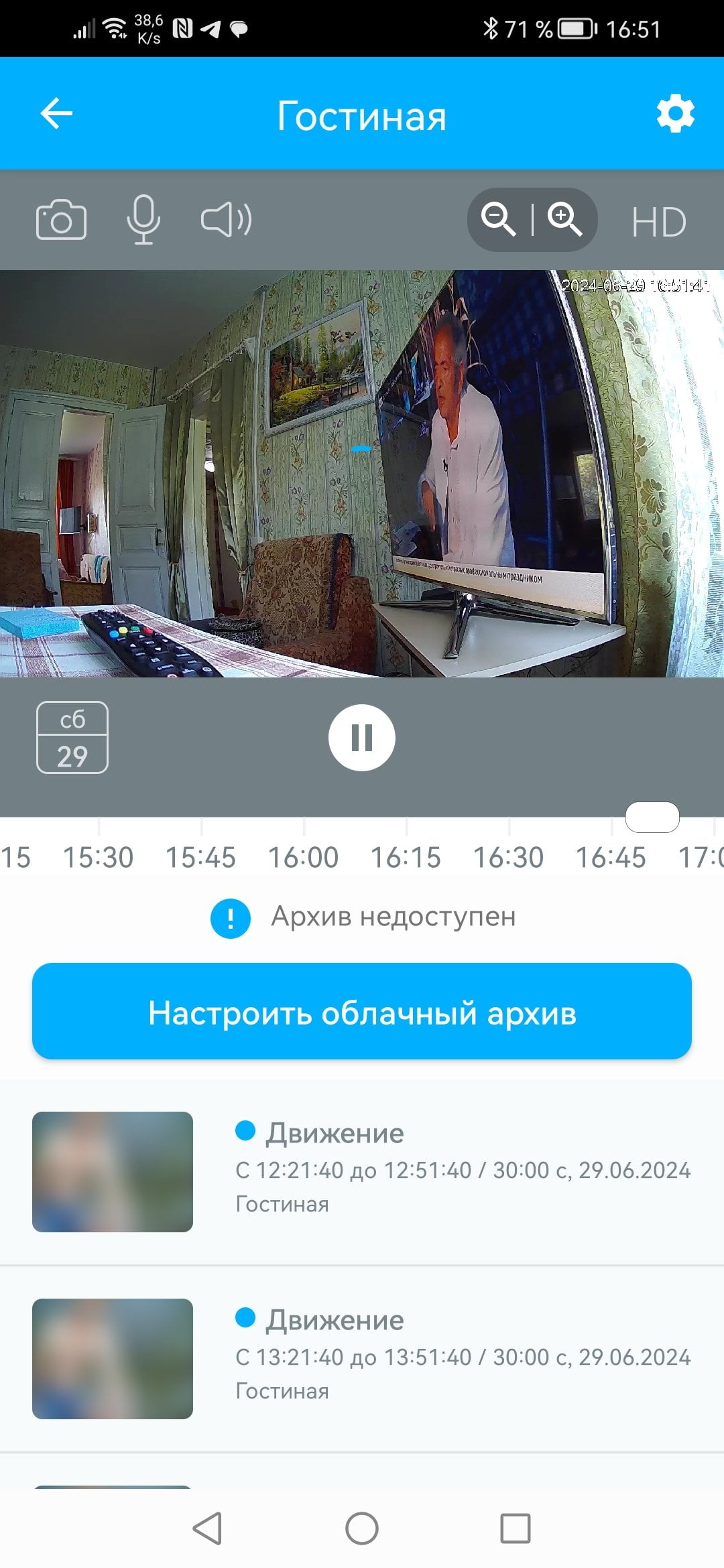This screenshot has height=1568, width=724.
Task: Go to the system home screen
Action: (x=362, y=1528)
